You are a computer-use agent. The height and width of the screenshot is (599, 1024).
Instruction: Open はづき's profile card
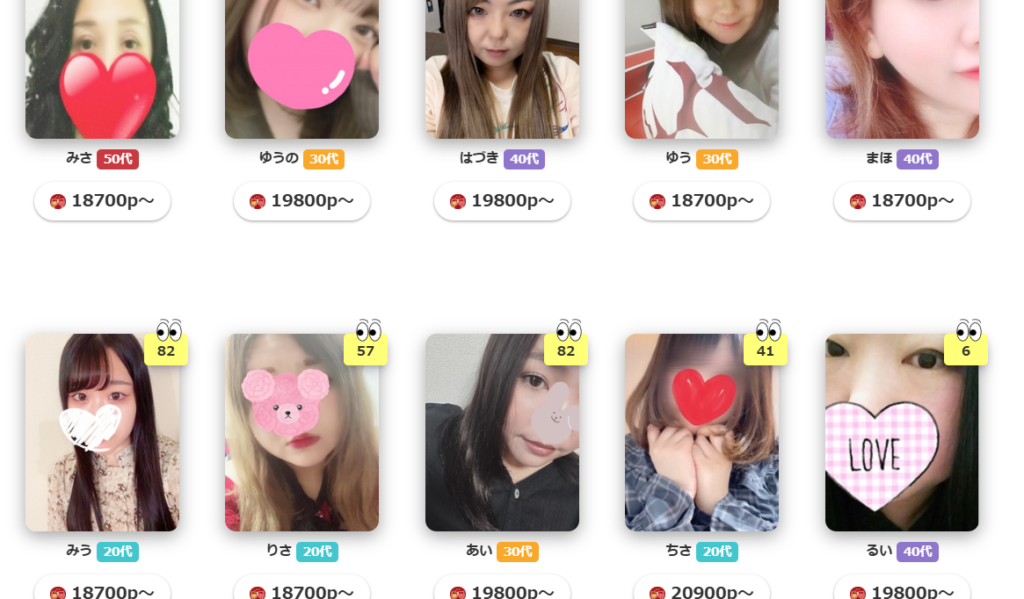(x=502, y=68)
